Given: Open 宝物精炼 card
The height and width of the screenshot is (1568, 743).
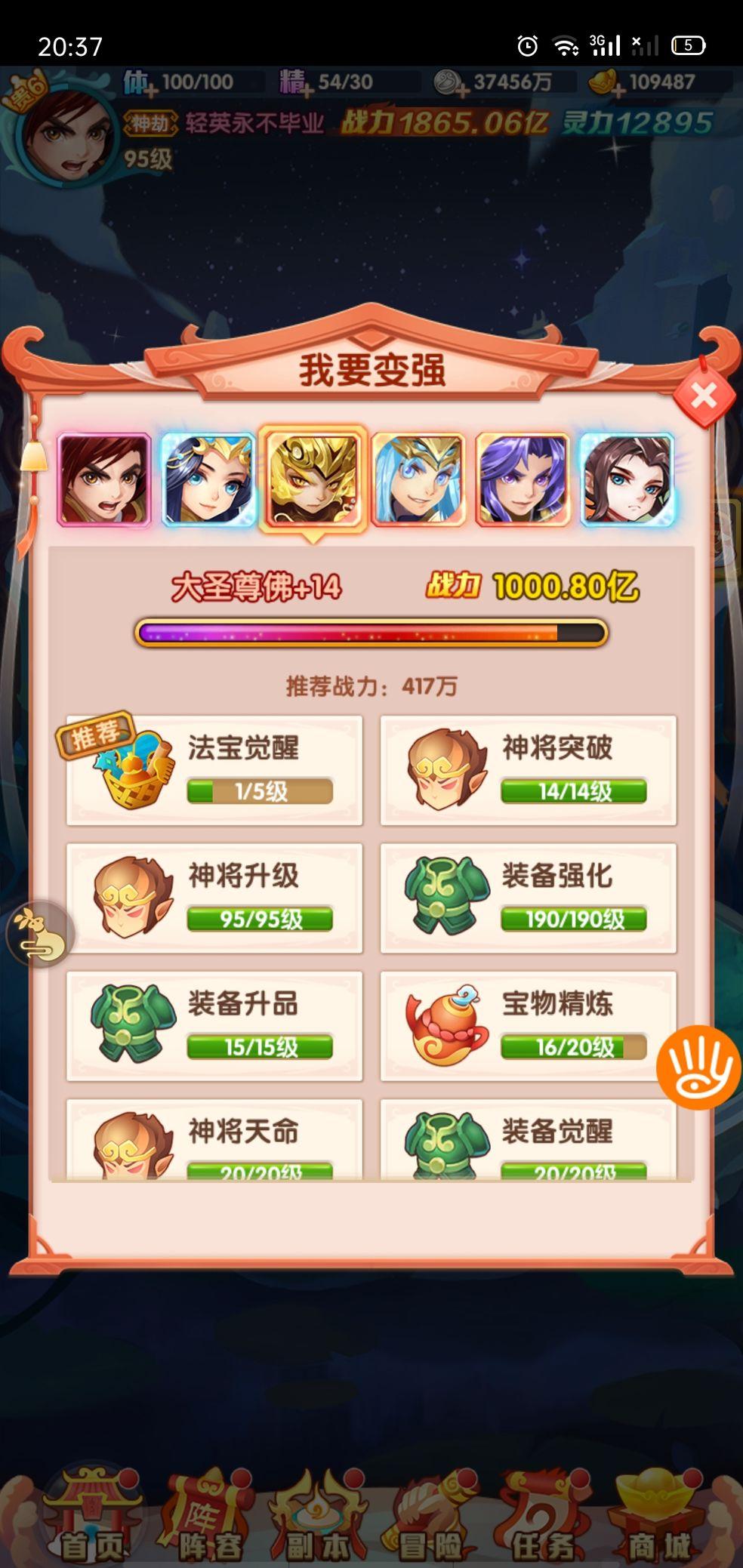Looking at the screenshot, I should (528, 1025).
